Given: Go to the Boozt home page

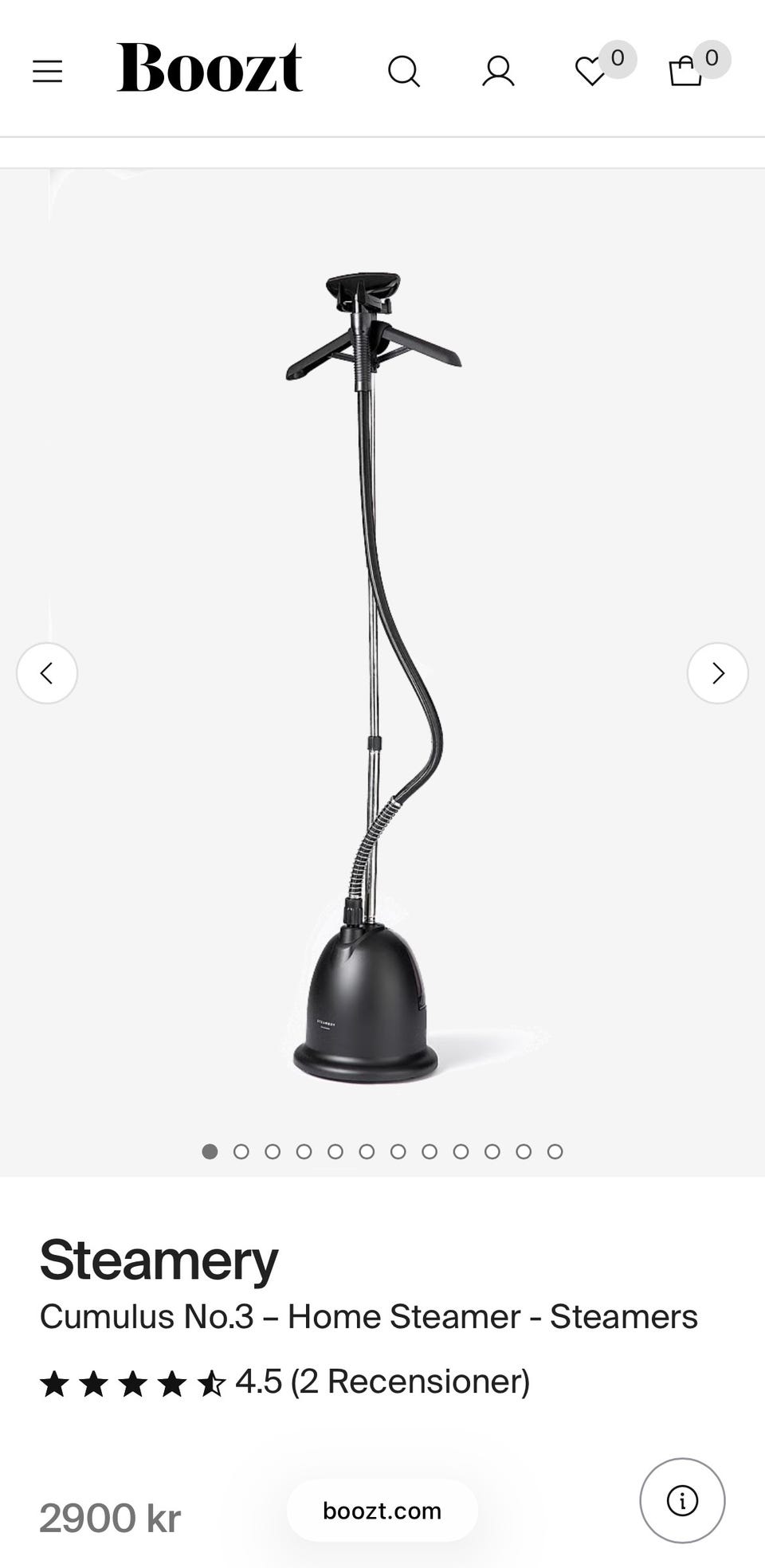Looking at the screenshot, I should 210,68.
